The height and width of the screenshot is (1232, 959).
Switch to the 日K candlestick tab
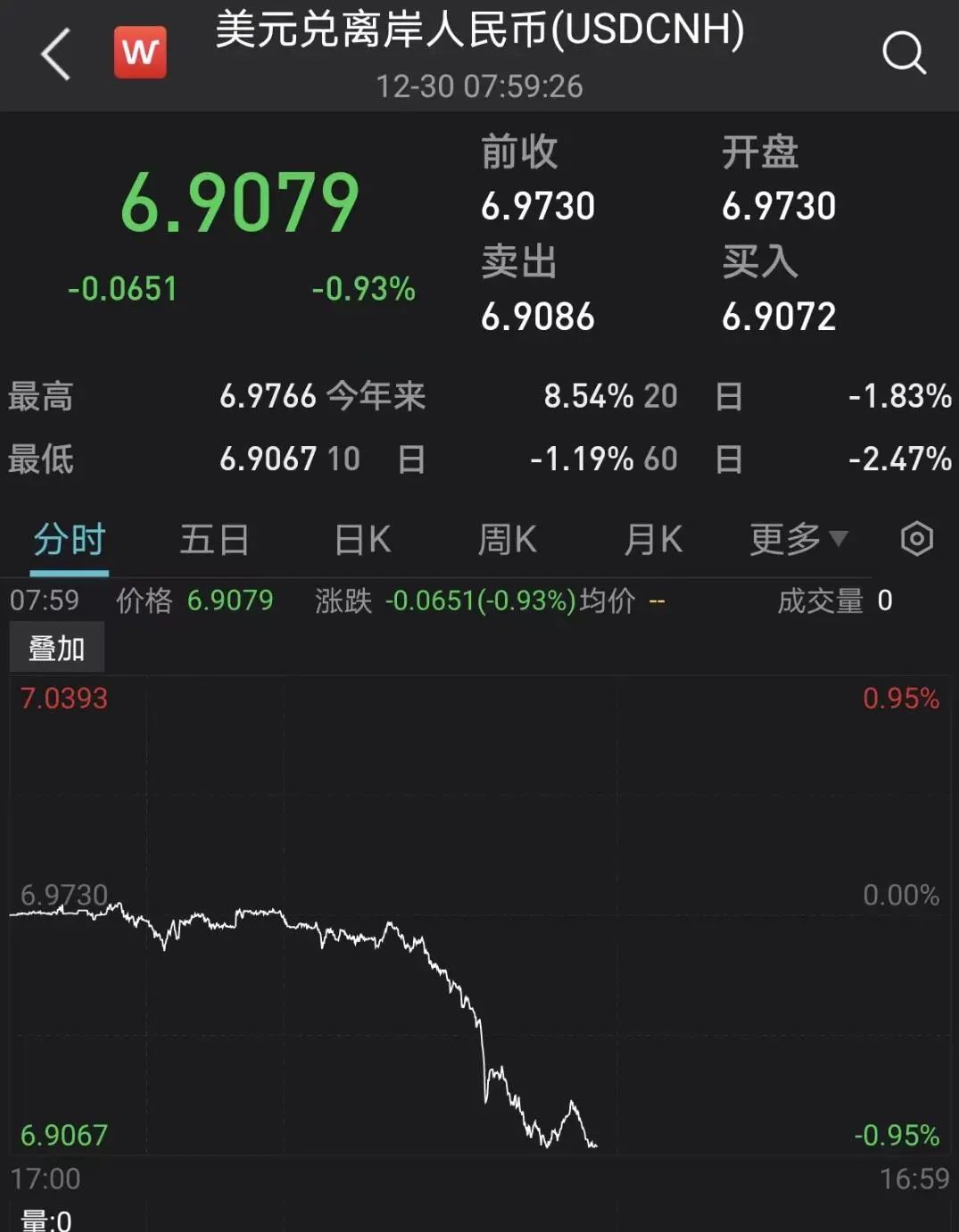pyautogui.click(x=360, y=539)
